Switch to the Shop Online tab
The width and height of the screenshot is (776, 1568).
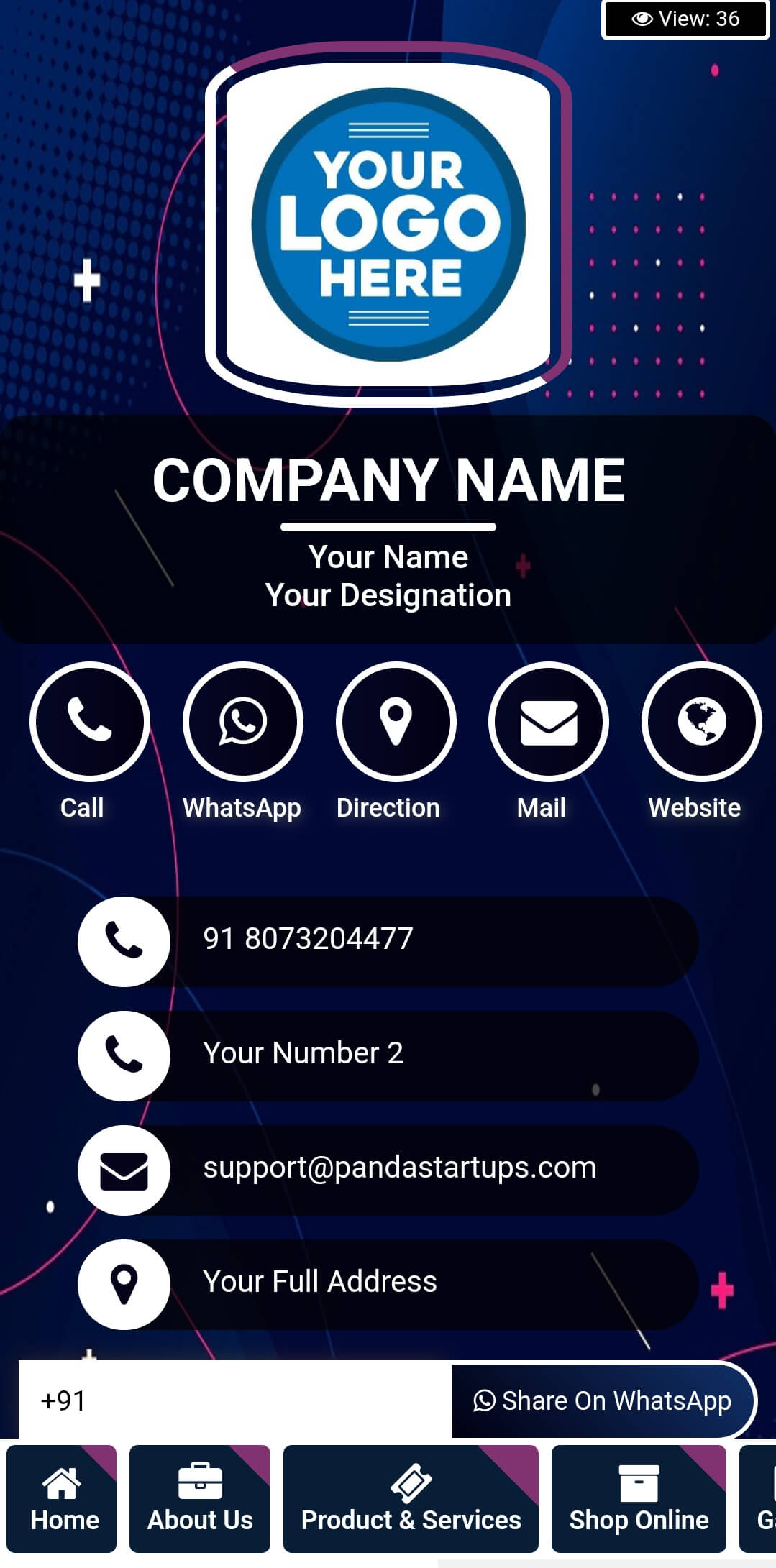pos(639,1498)
